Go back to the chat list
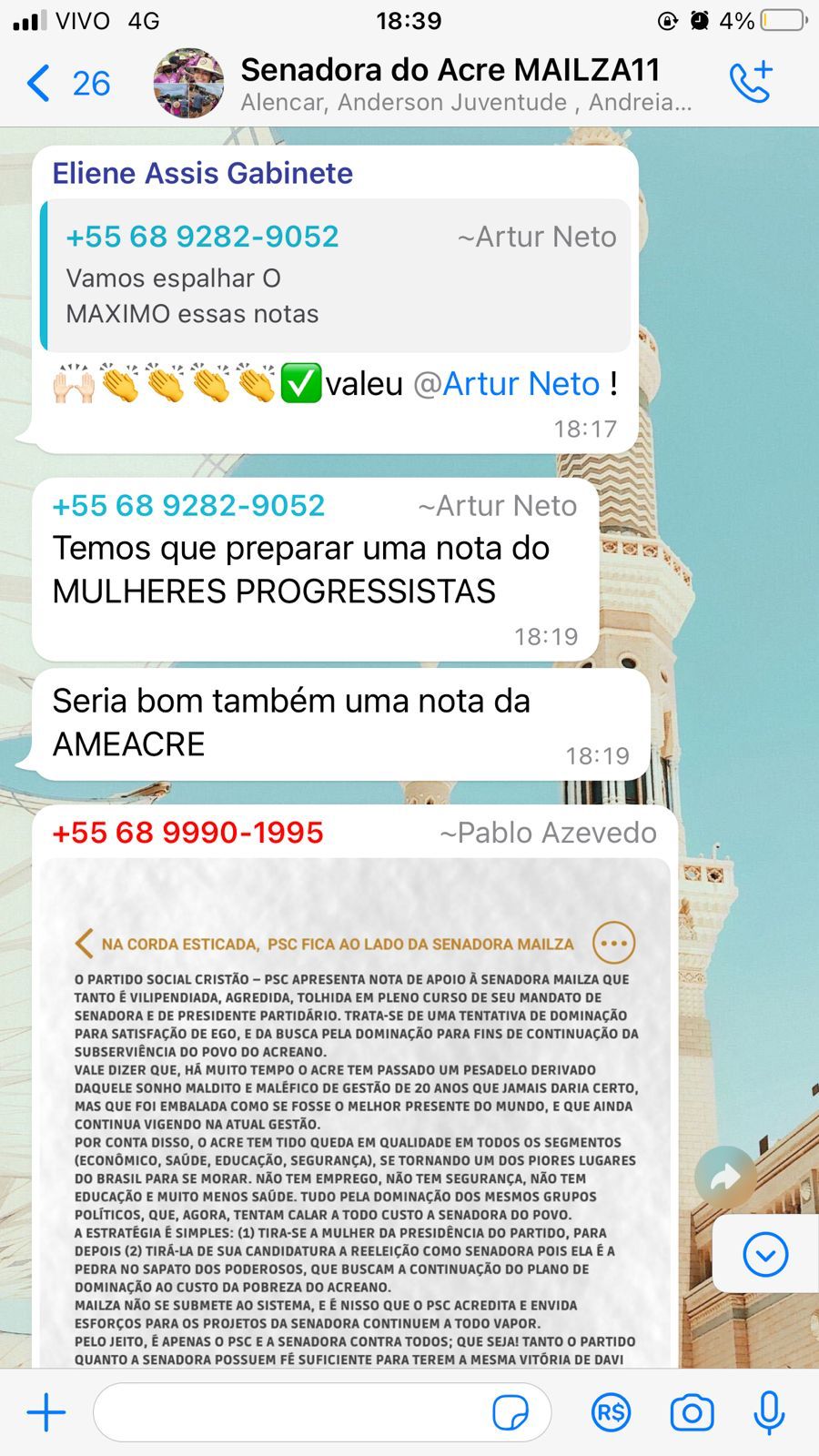Screen dimensions: 819x1456 pos(68,83)
